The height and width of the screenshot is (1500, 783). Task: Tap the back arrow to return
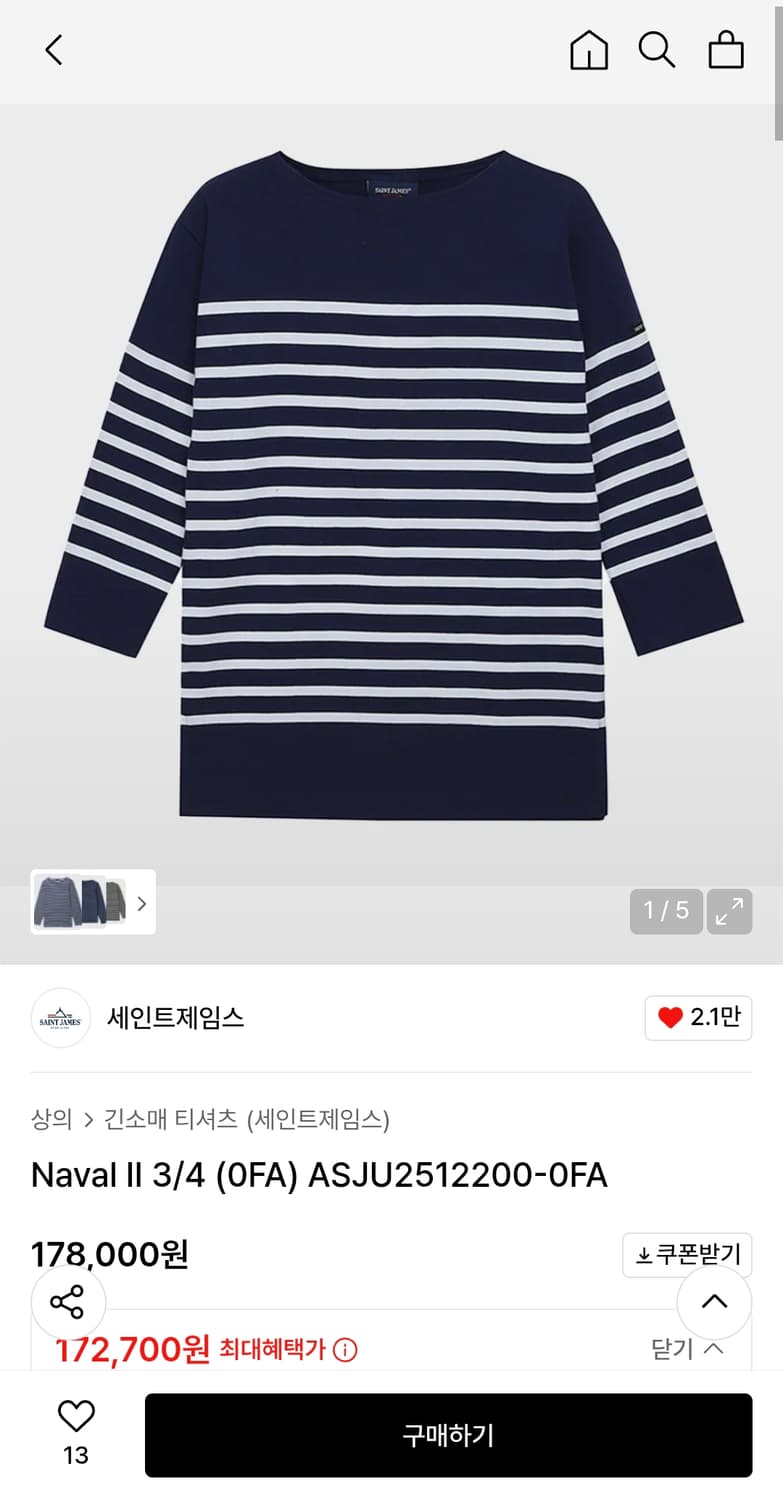pyautogui.click(x=53, y=49)
